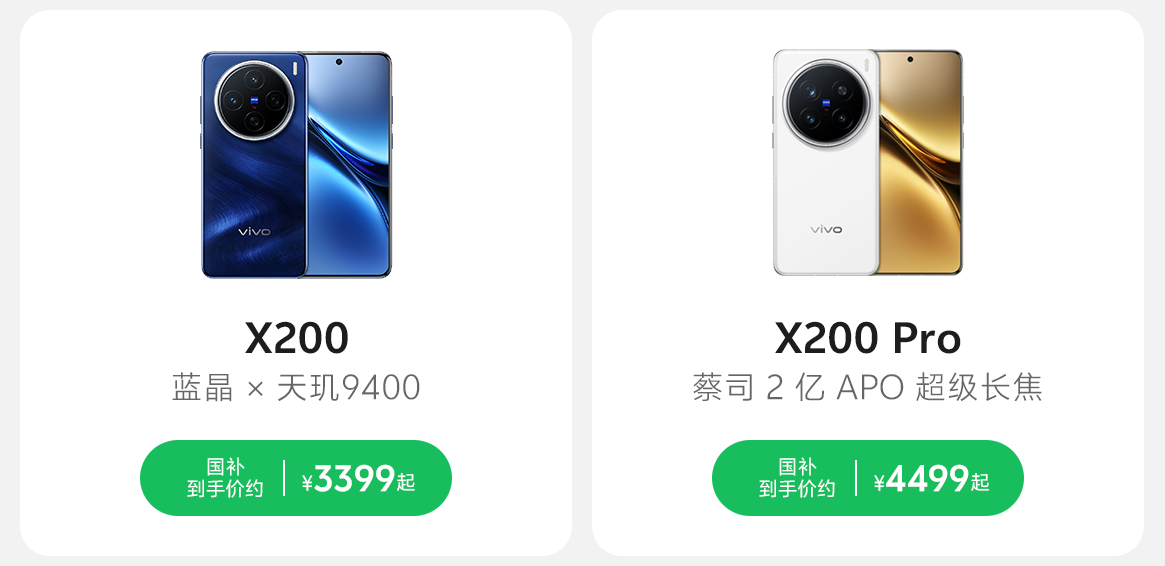Tap the ¥3399 price button for X200
Viewport: 1165px width, 566px height.
coord(296,479)
